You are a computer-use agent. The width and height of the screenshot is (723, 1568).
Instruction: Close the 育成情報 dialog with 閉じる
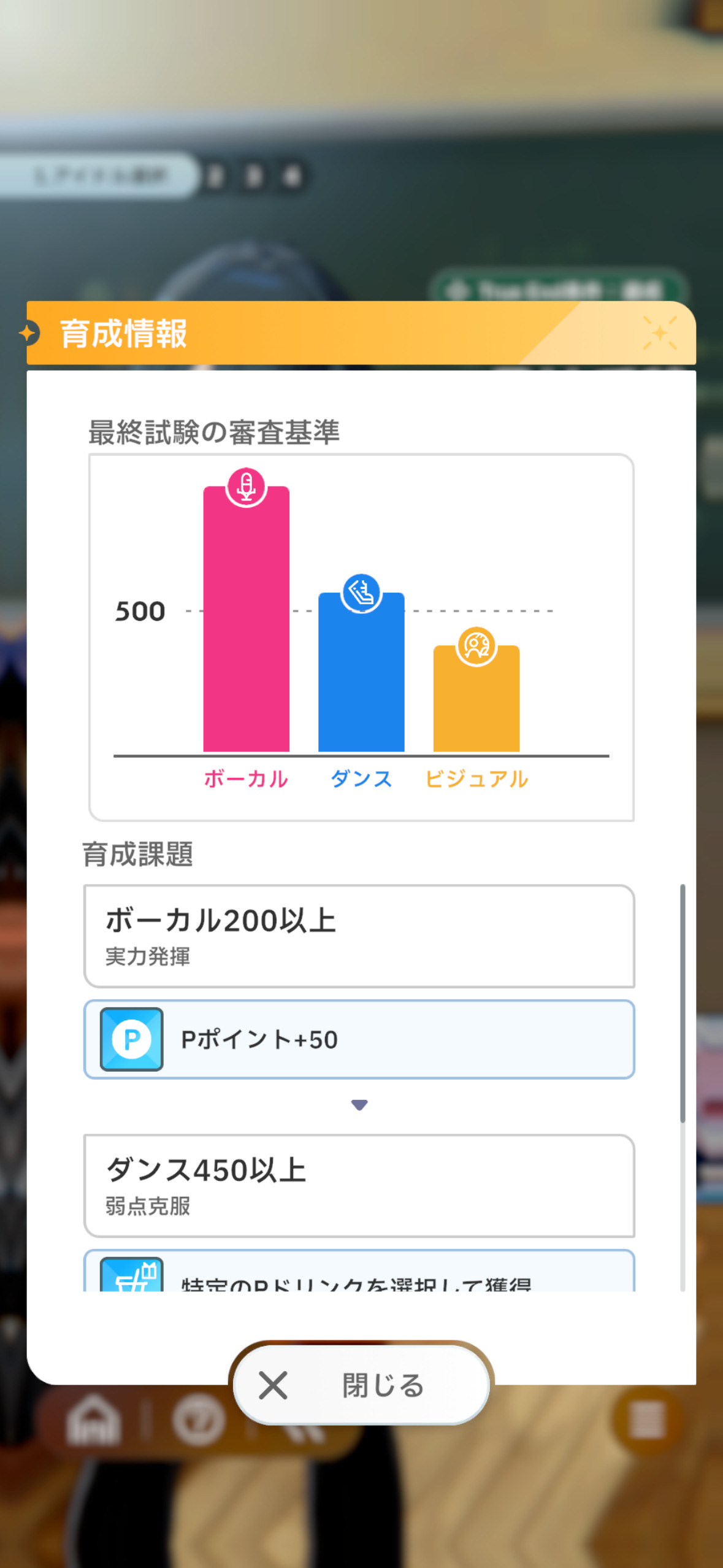(361, 1385)
